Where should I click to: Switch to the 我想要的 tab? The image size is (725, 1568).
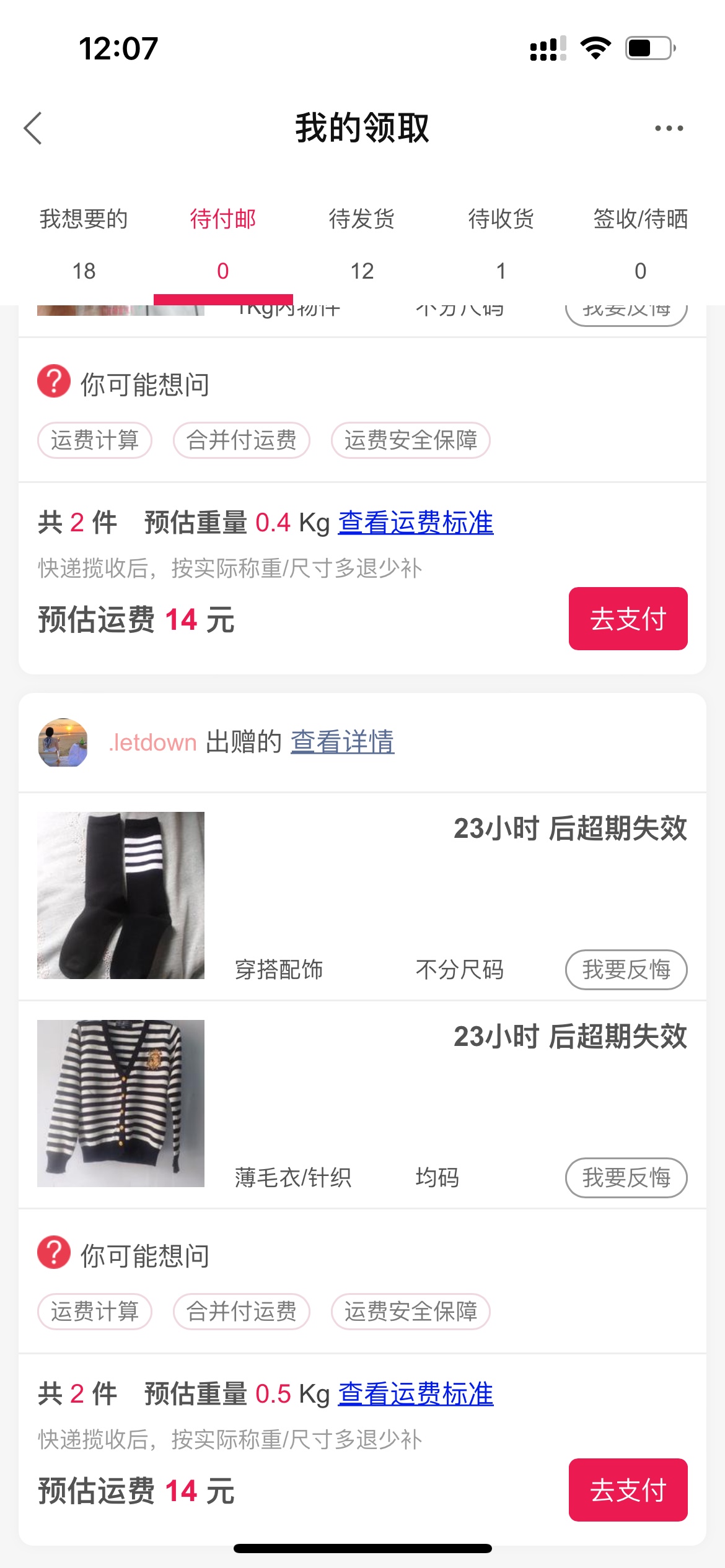(84, 243)
